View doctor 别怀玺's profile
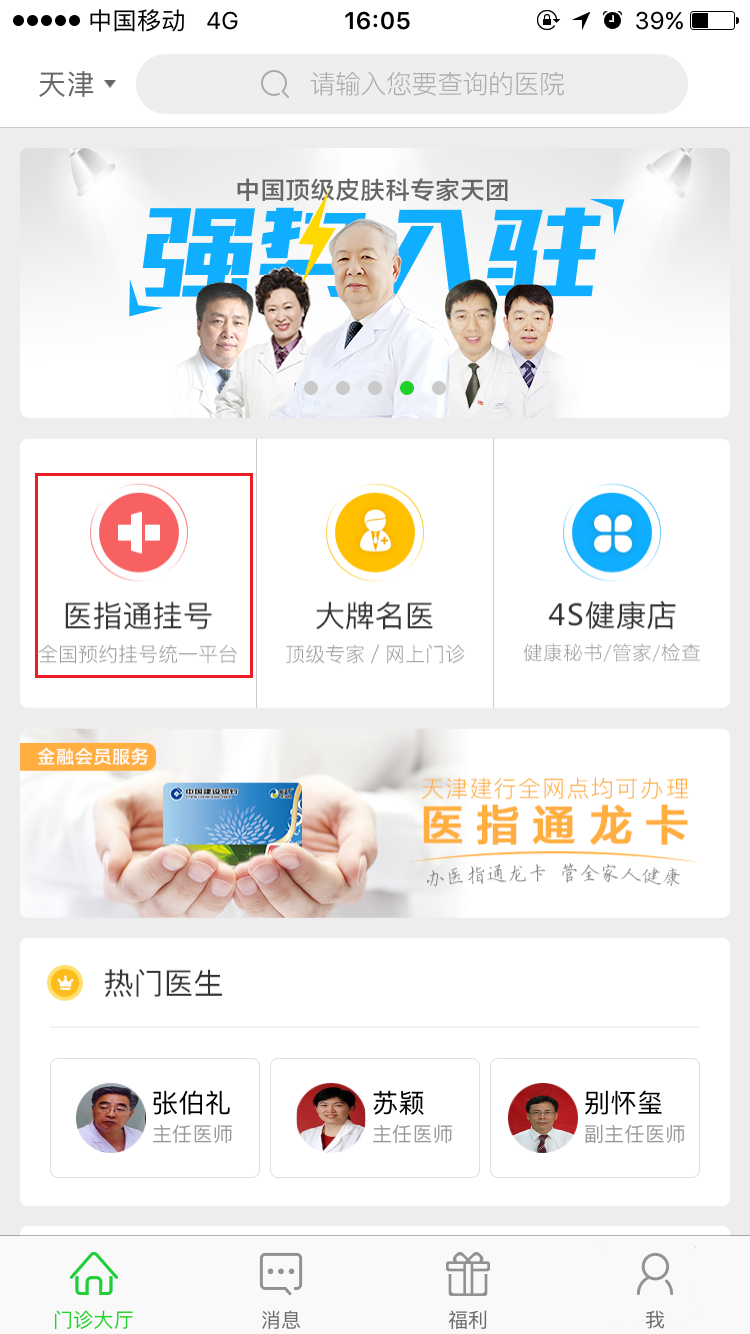 click(x=595, y=1117)
